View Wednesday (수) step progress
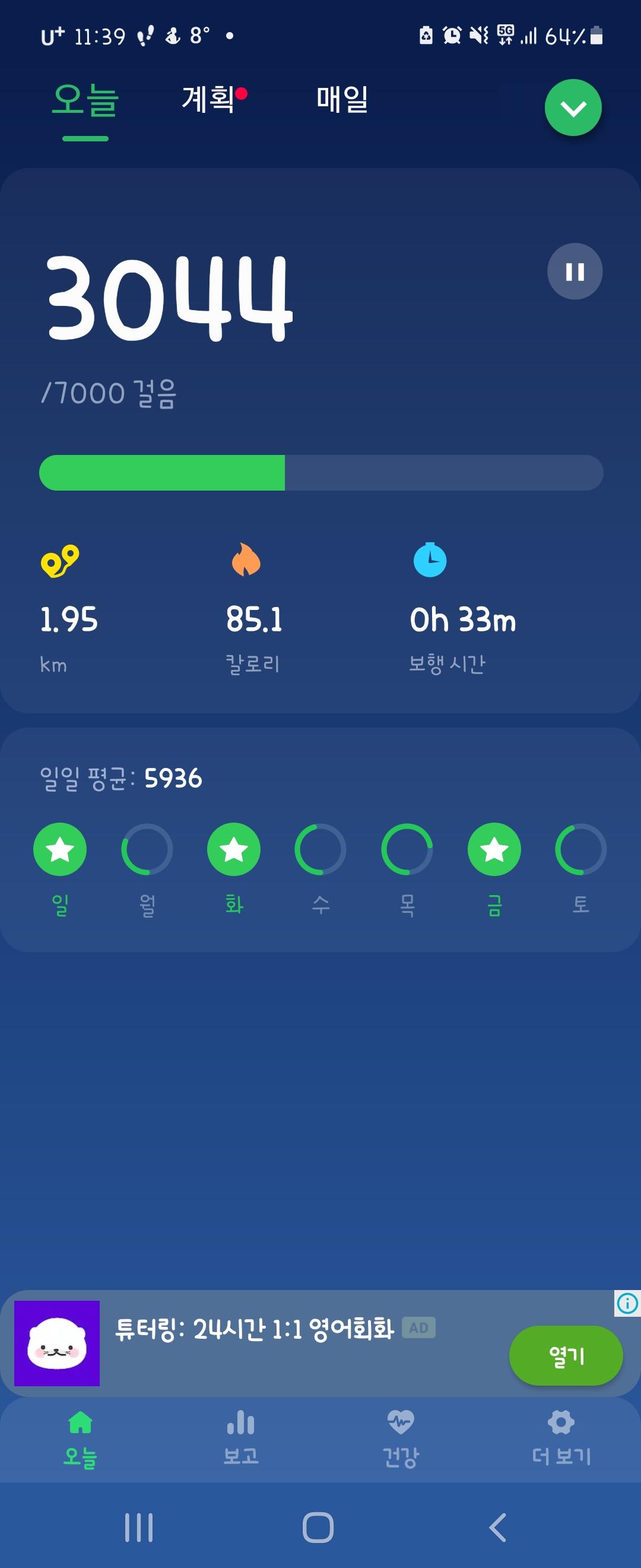This screenshot has height=1568, width=641. pyautogui.click(x=320, y=849)
